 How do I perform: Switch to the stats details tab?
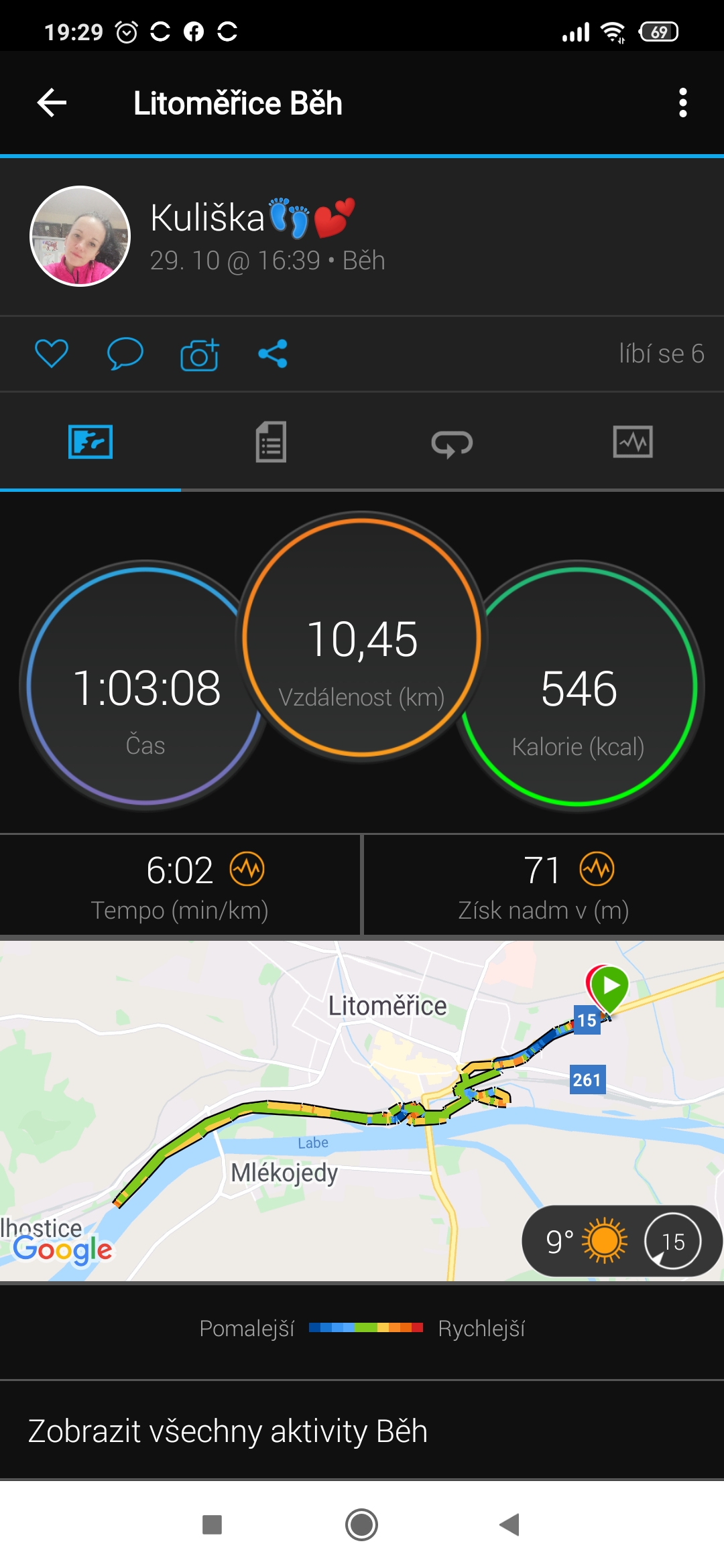pos(271,442)
